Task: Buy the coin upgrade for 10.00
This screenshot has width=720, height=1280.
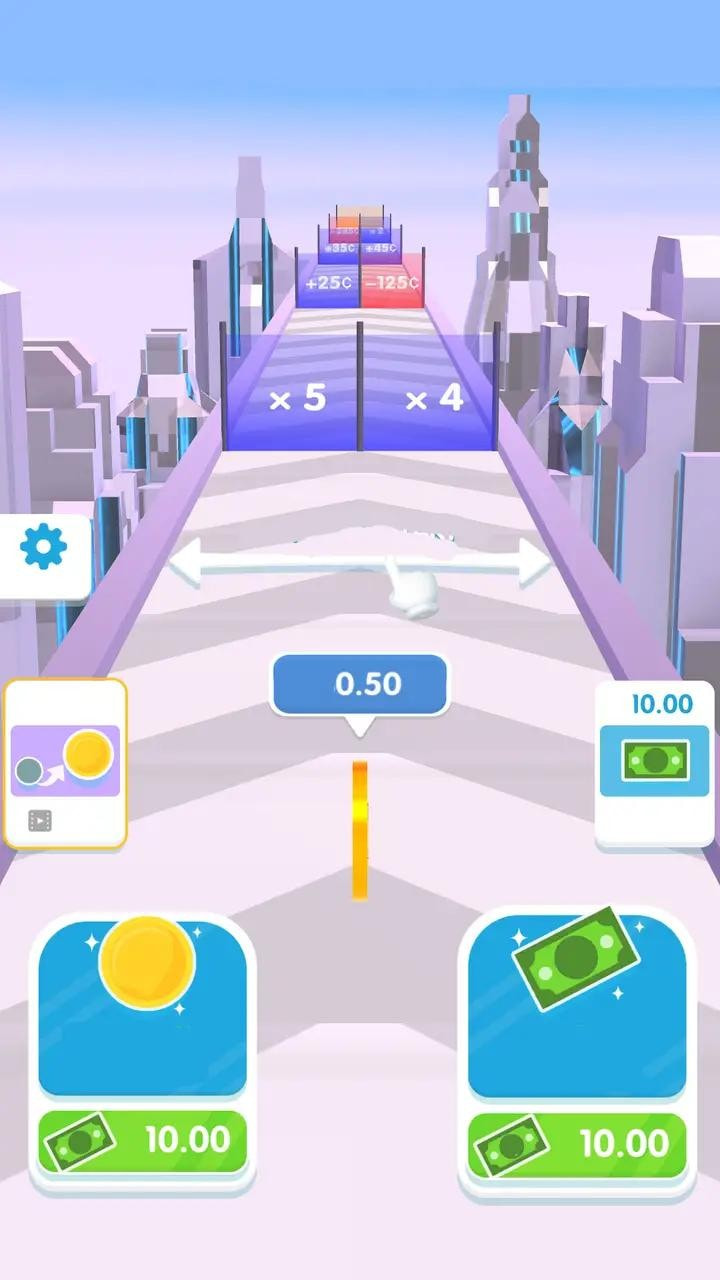Action: point(143,1140)
